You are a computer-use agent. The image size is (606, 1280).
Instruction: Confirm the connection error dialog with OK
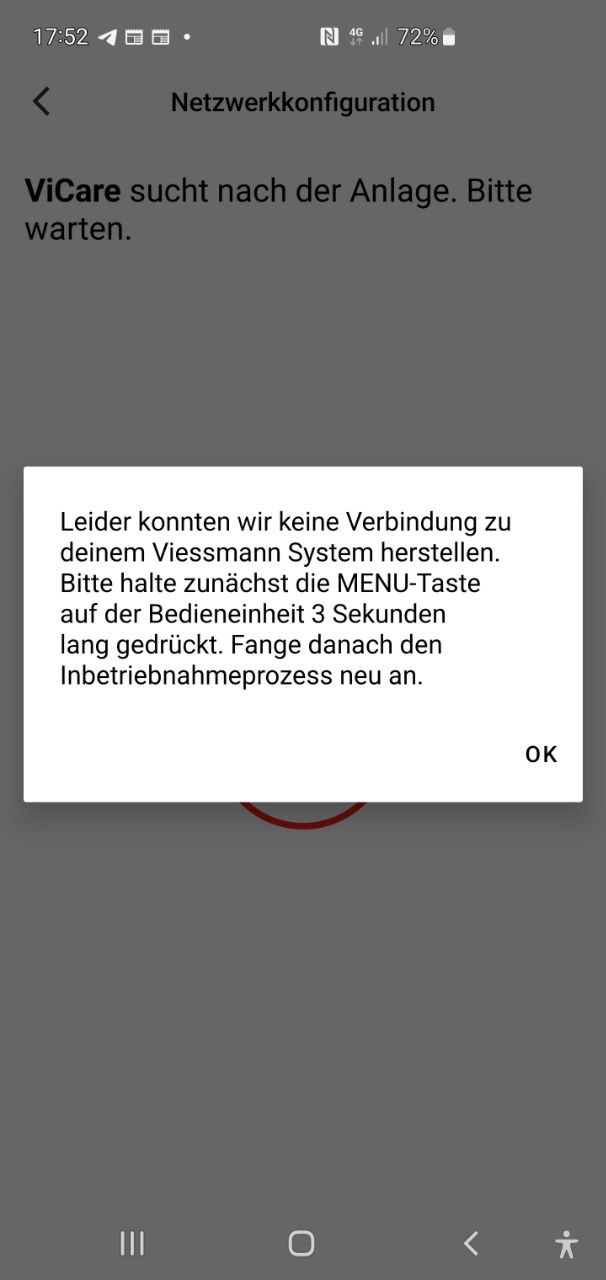(541, 754)
